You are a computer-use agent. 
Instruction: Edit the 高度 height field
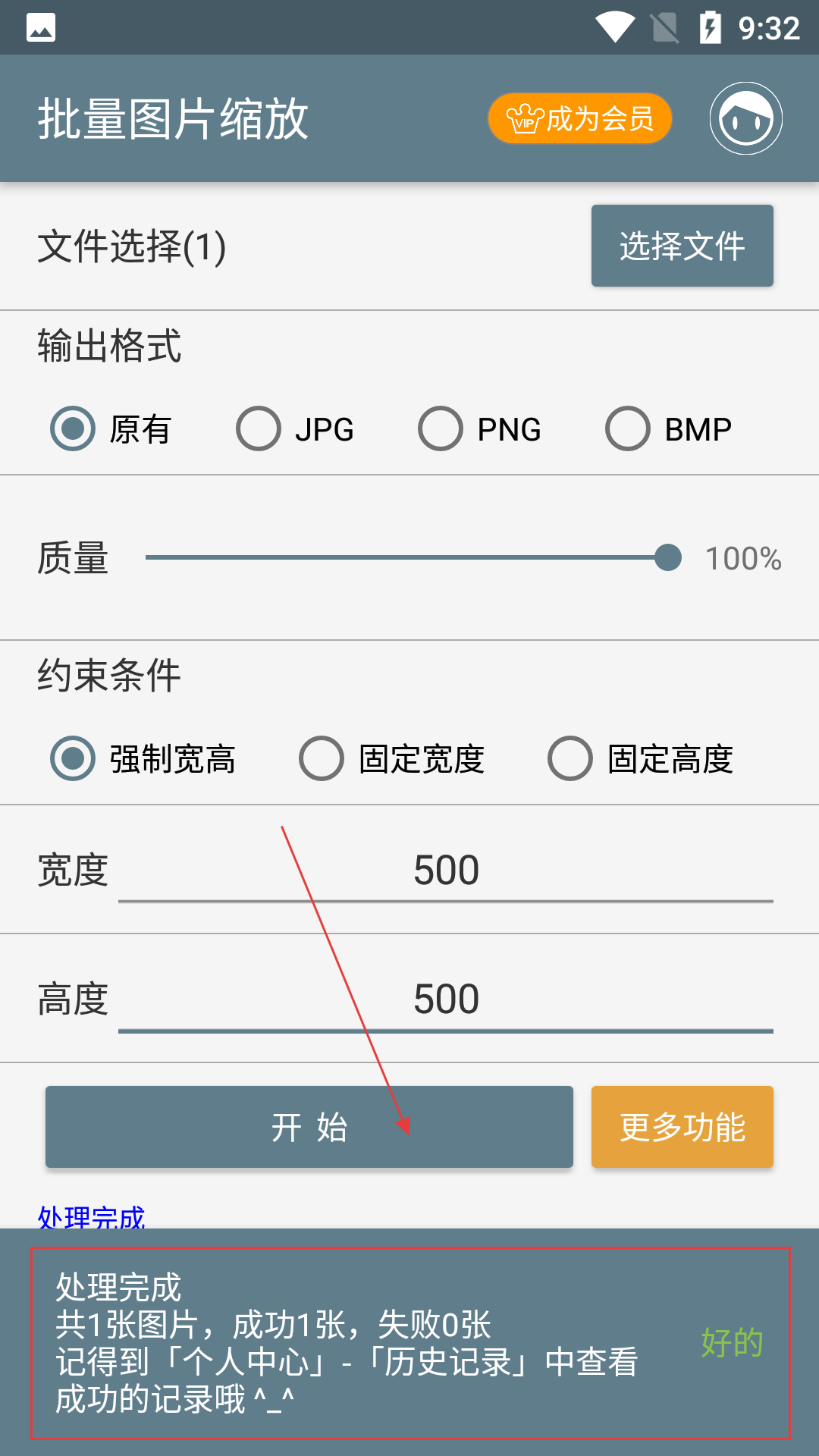[446, 999]
